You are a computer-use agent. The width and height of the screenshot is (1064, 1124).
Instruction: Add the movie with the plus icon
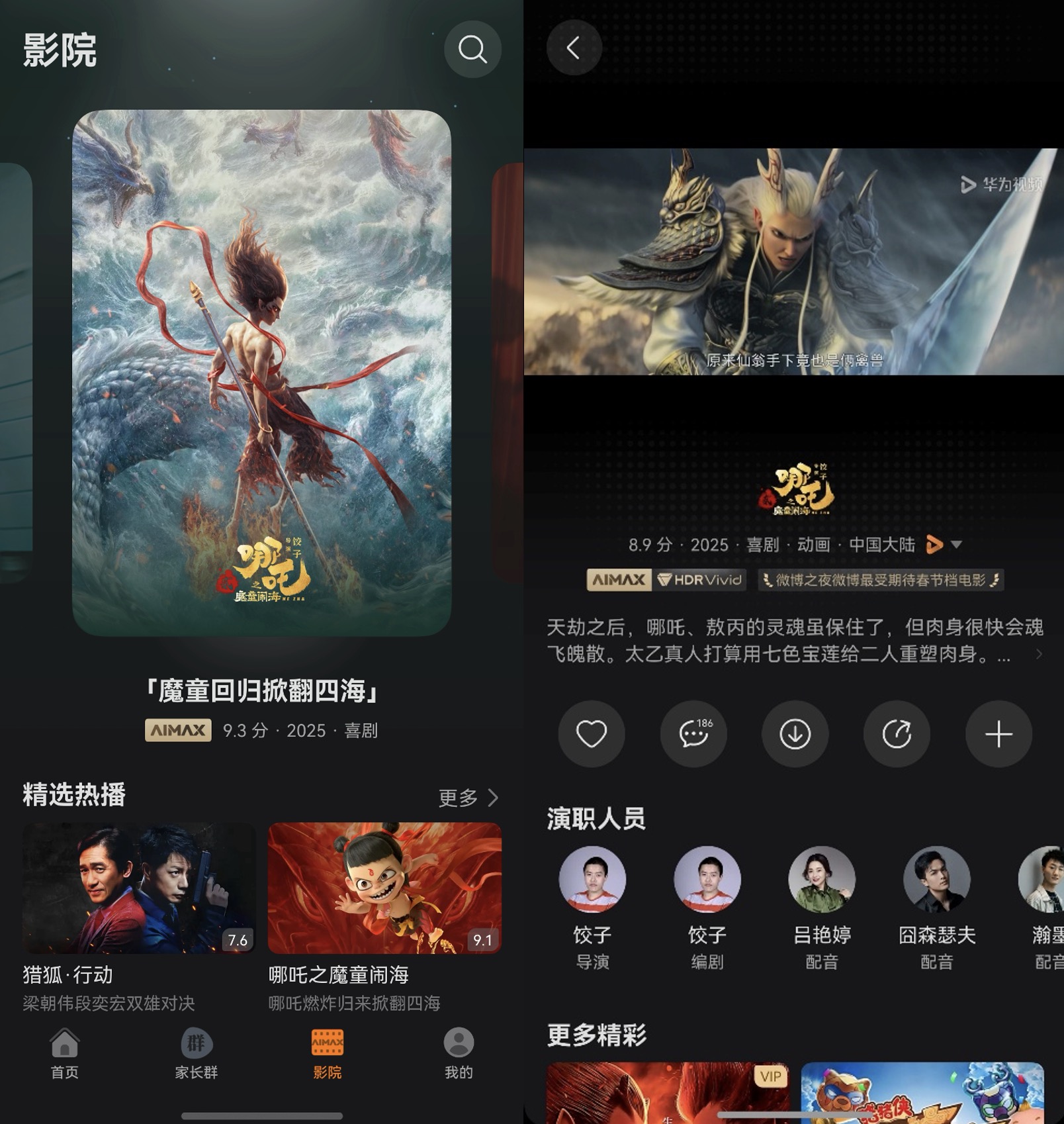[998, 734]
